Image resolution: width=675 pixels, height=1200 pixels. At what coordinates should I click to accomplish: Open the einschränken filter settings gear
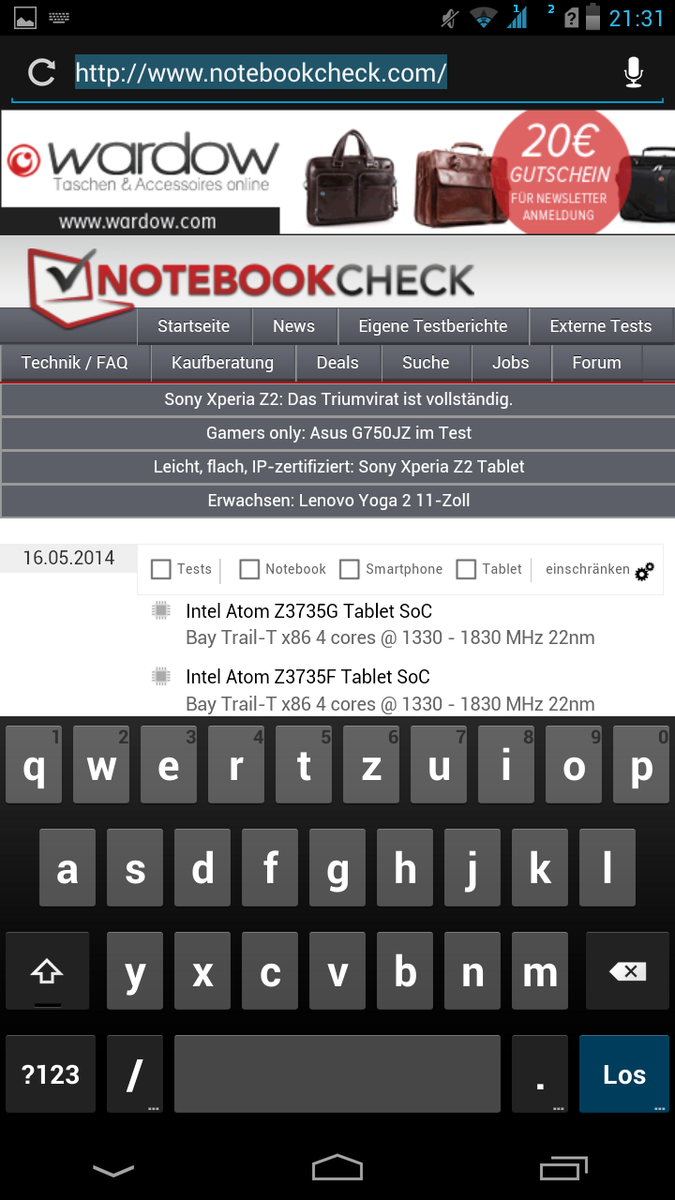click(644, 571)
